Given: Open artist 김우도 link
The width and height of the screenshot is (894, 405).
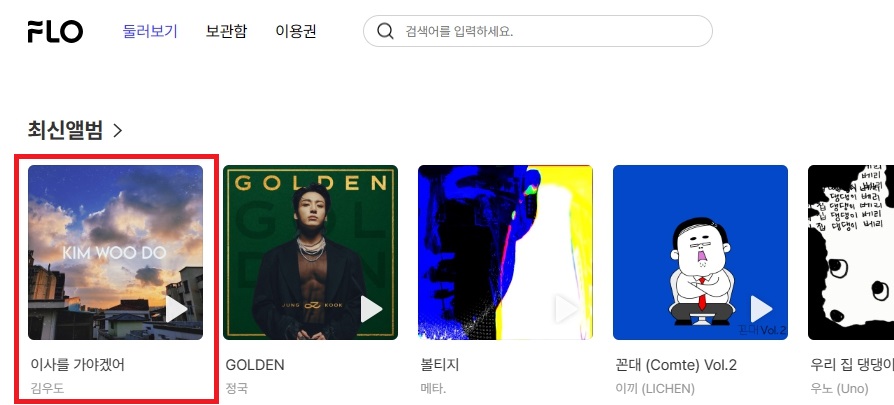Looking at the screenshot, I should pos(46,388).
